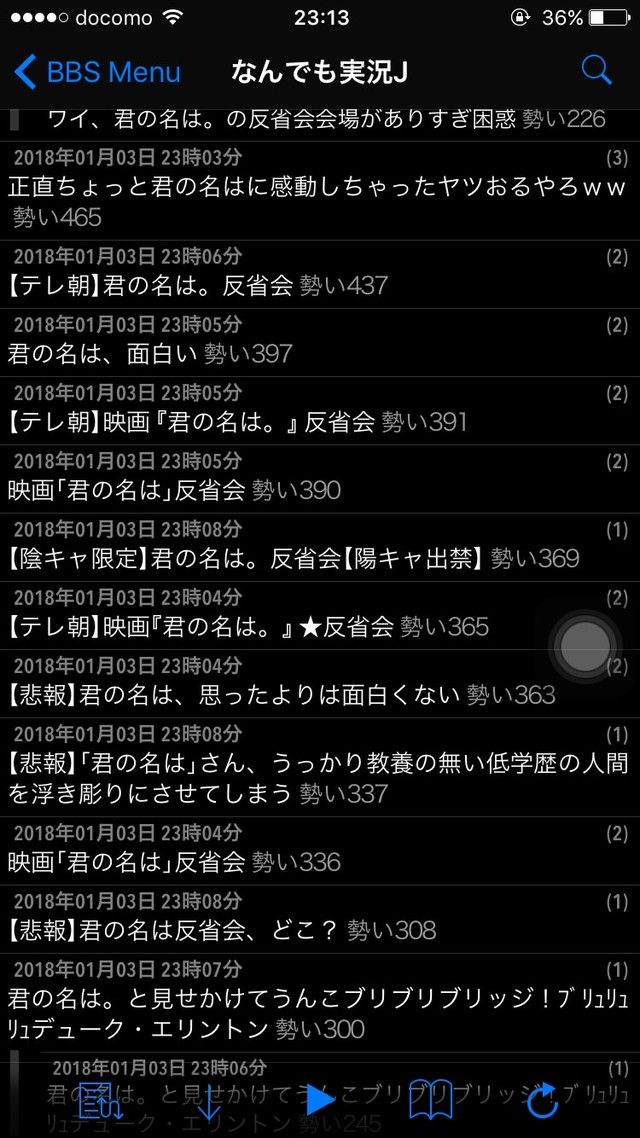Open thread 君の名は、面白い
The height and width of the screenshot is (1138, 640).
coord(320,342)
